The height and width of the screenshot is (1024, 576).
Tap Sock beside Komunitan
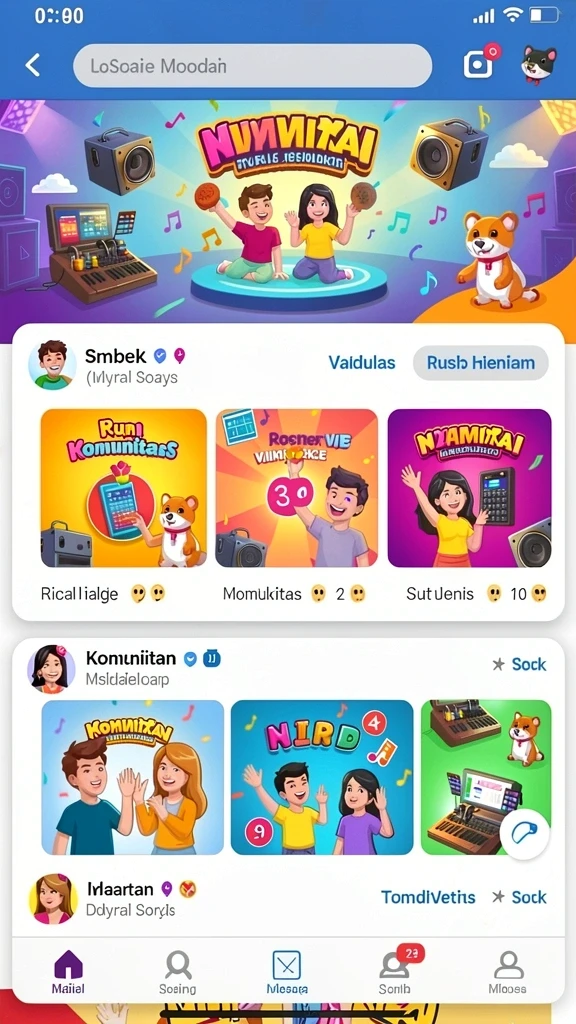tap(520, 664)
